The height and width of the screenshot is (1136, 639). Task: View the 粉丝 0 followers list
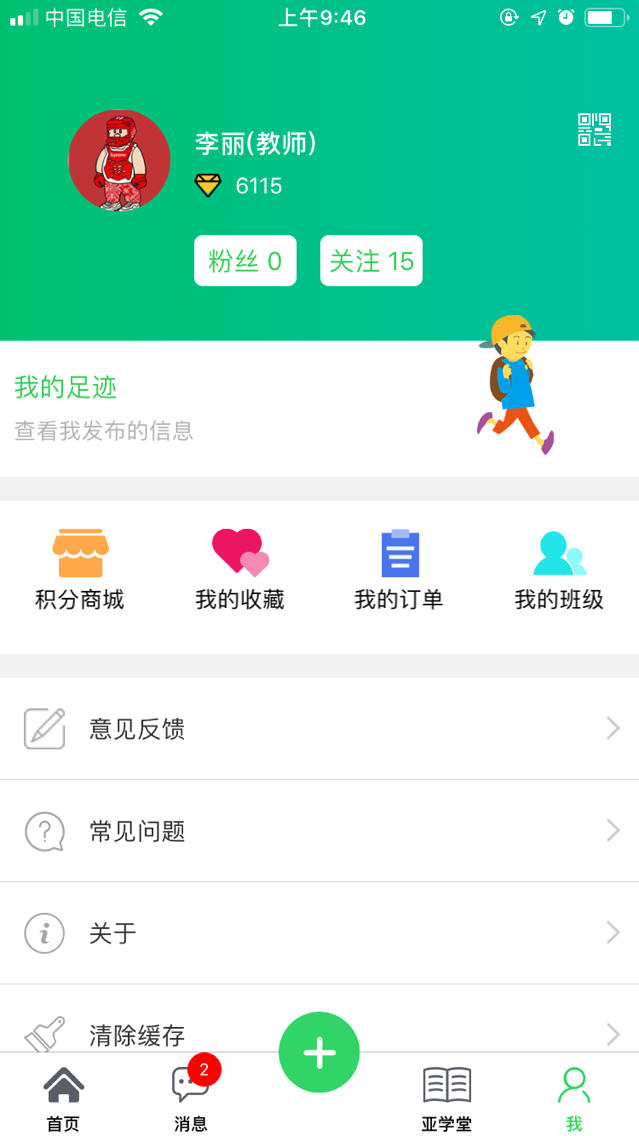(x=245, y=261)
